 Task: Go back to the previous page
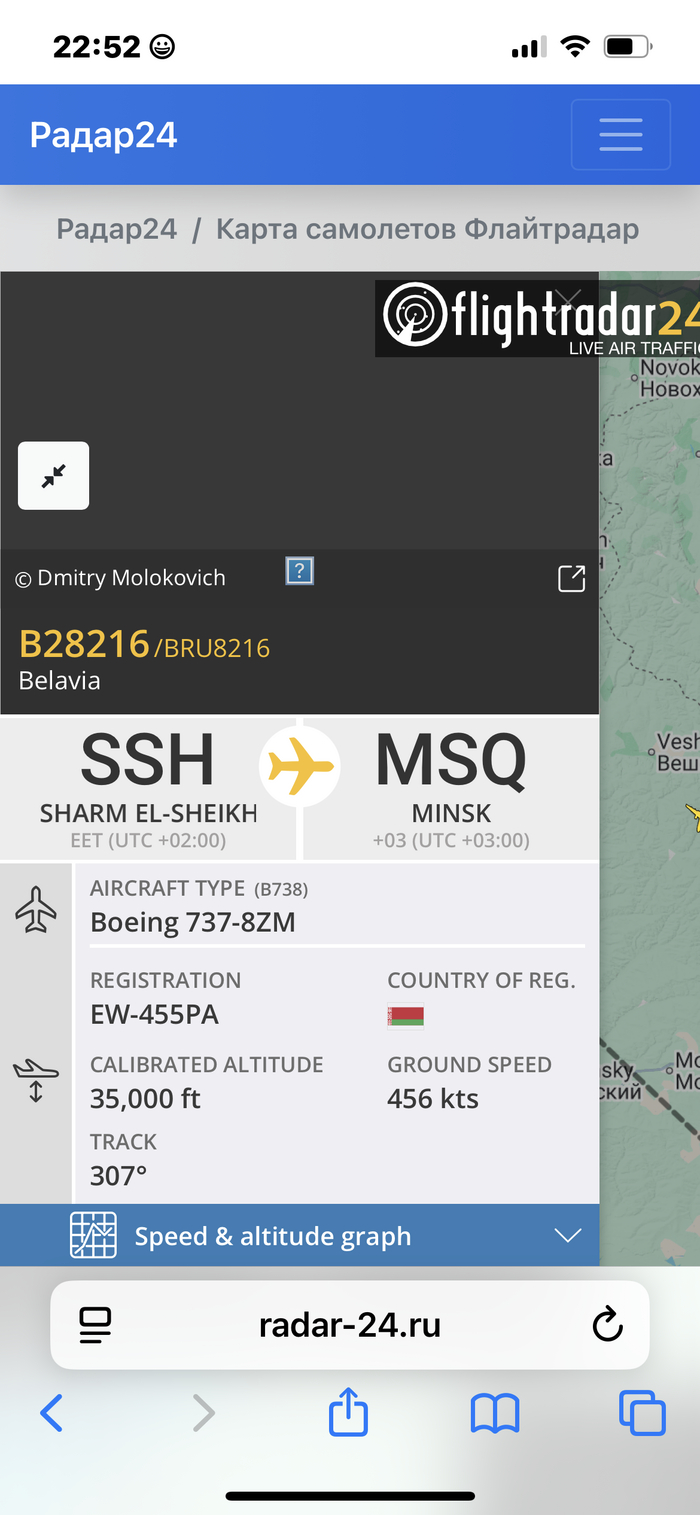pyautogui.click(x=52, y=1413)
